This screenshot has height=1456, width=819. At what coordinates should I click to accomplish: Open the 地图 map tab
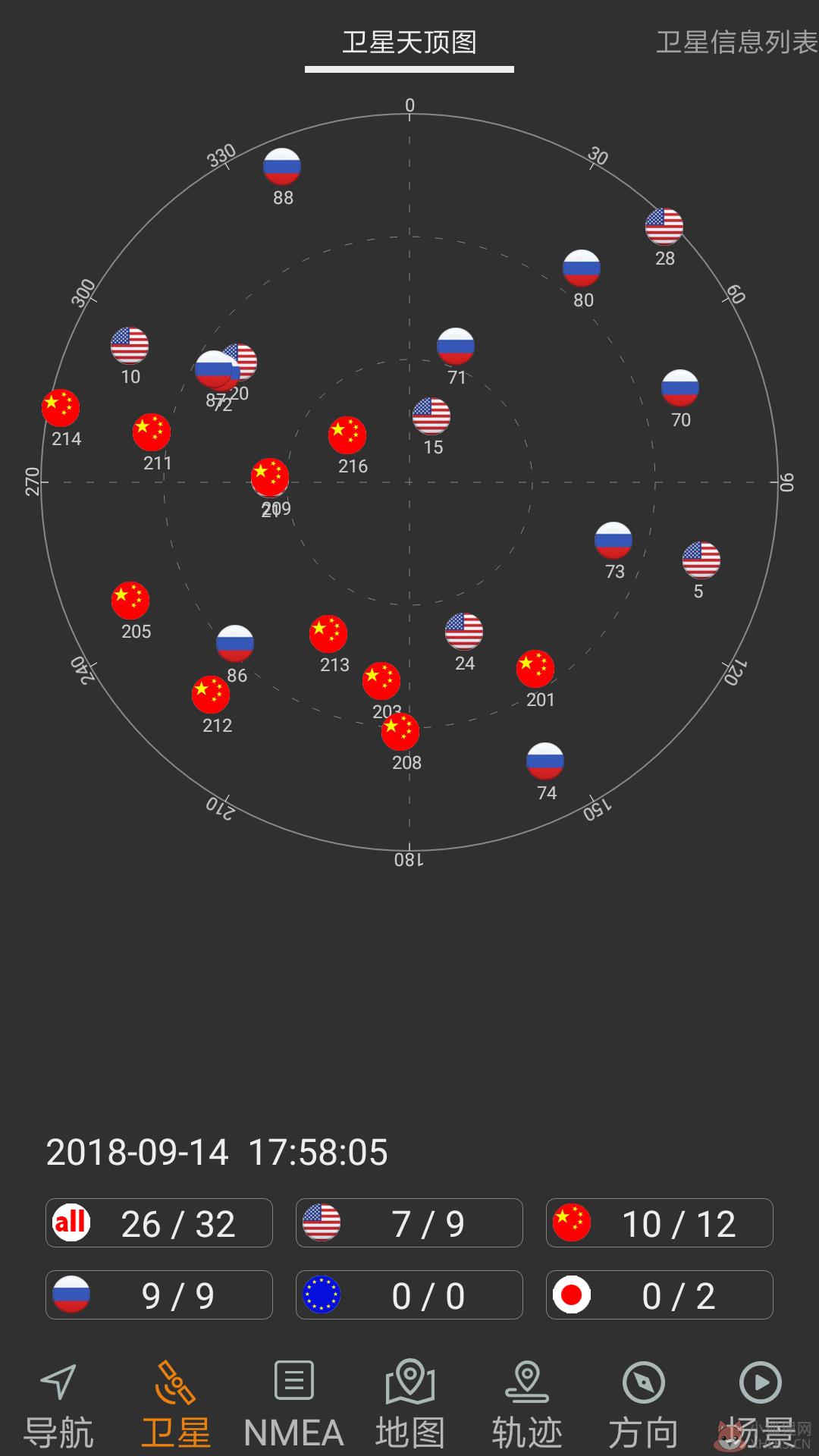point(409,1405)
